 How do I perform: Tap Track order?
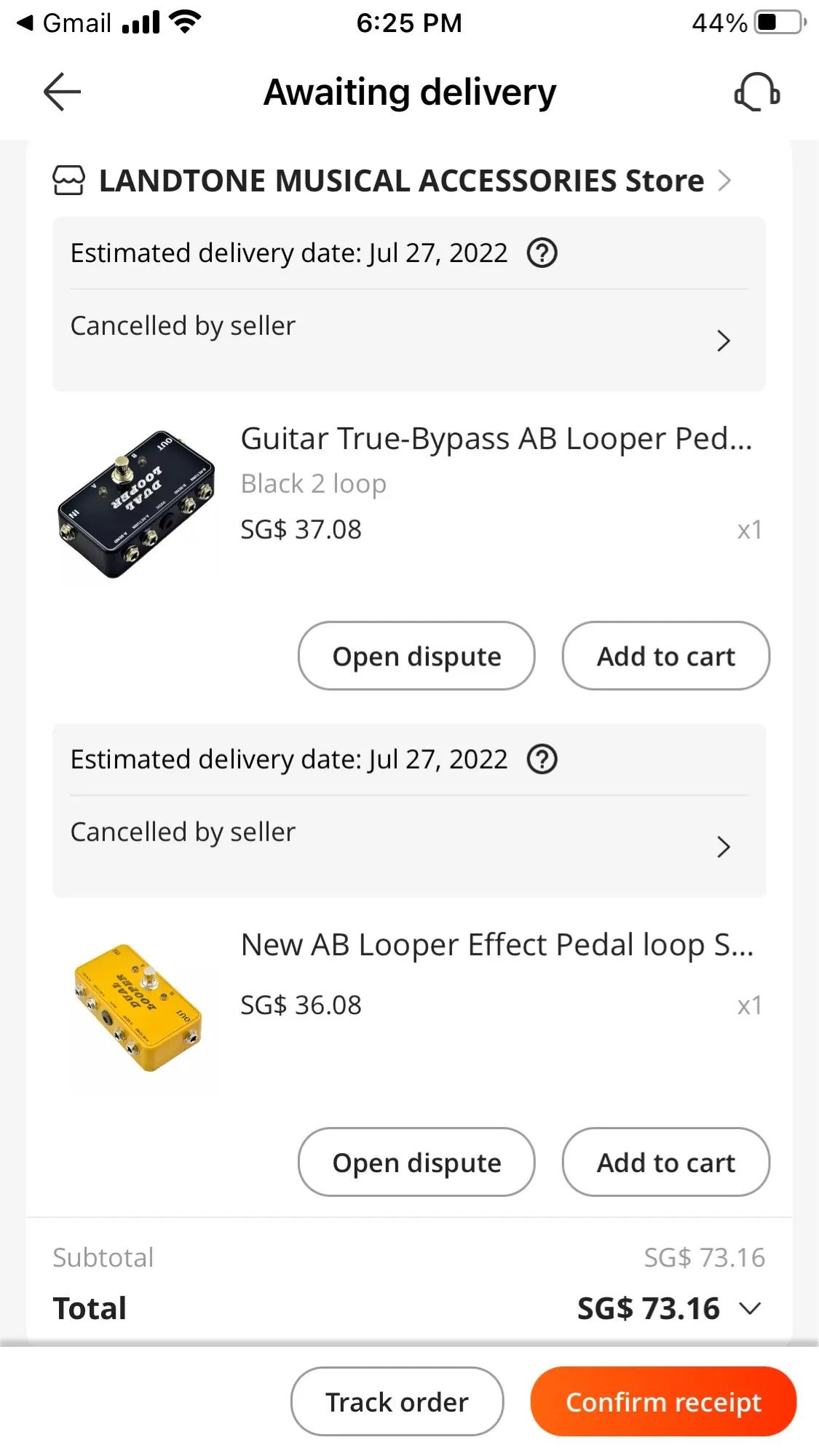tap(397, 1401)
